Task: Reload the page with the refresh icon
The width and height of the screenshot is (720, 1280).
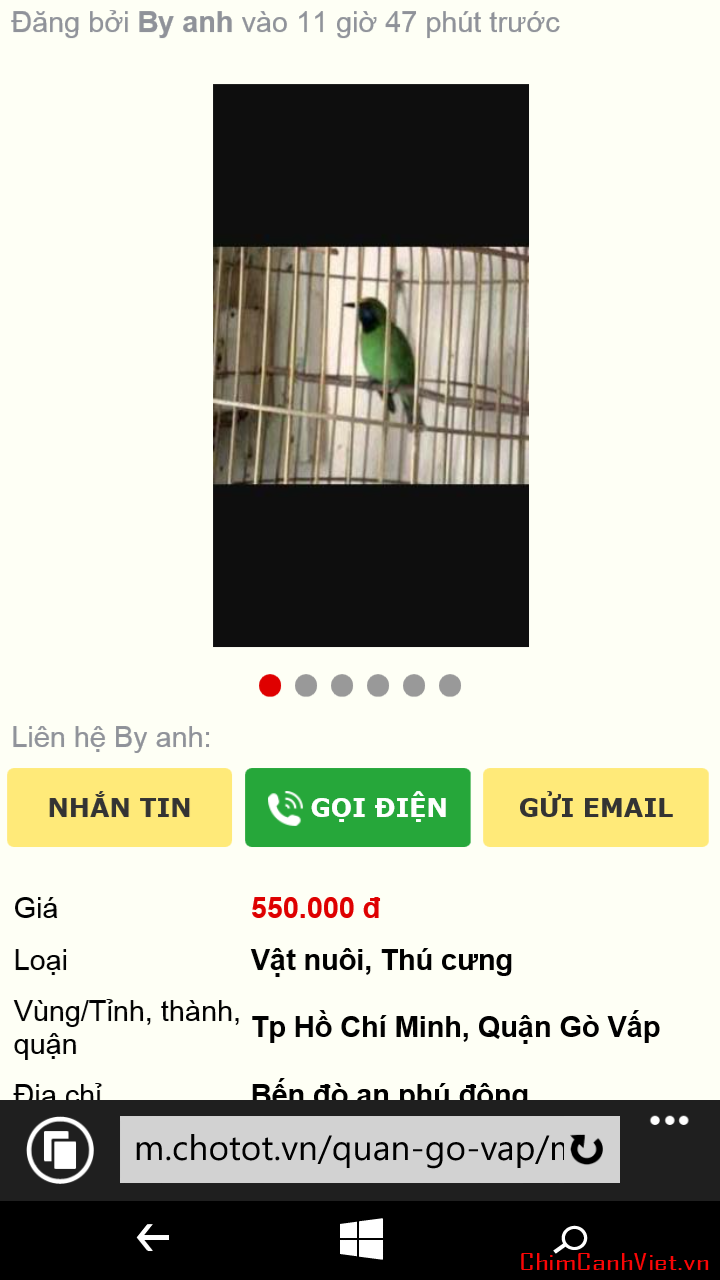Action: [588, 1150]
